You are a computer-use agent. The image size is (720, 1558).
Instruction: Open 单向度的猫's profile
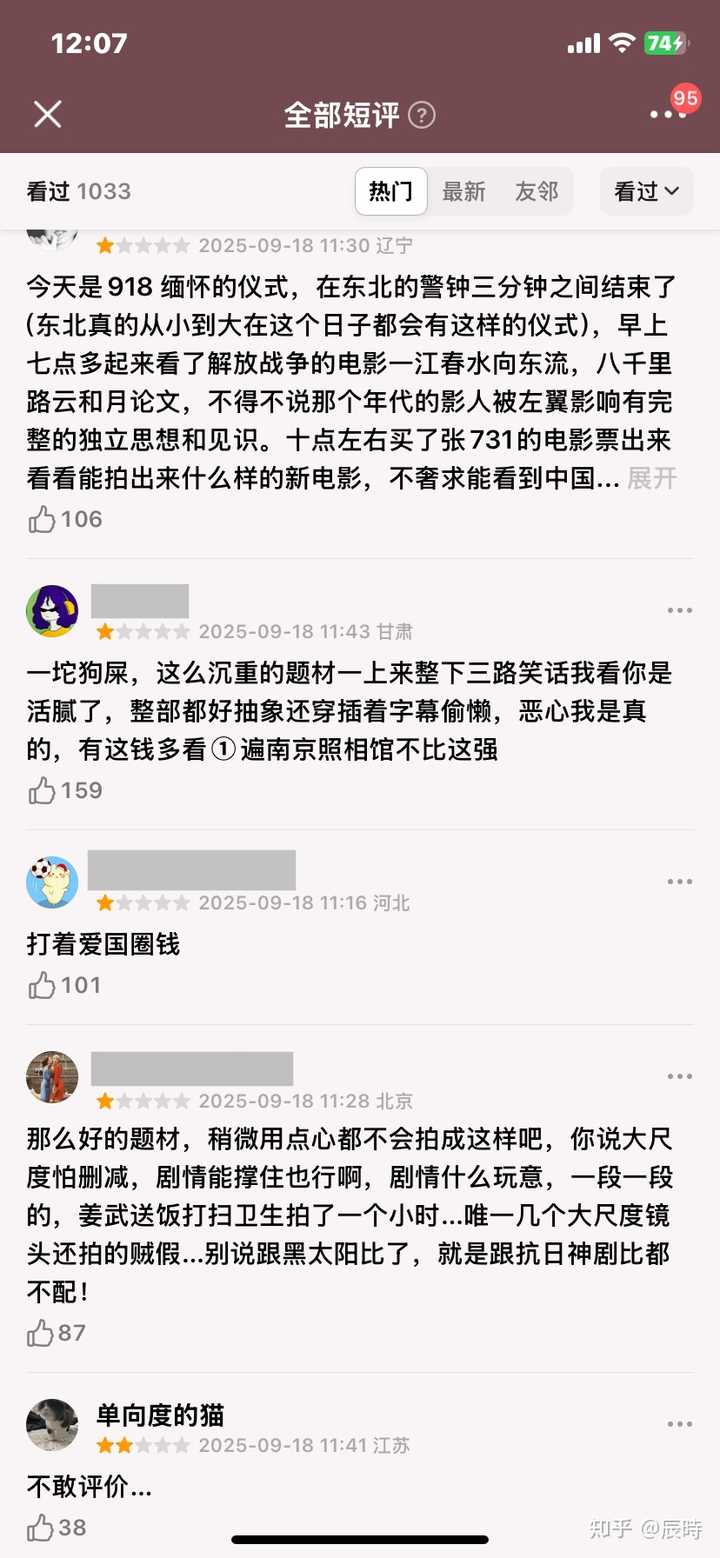tap(160, 1415)
